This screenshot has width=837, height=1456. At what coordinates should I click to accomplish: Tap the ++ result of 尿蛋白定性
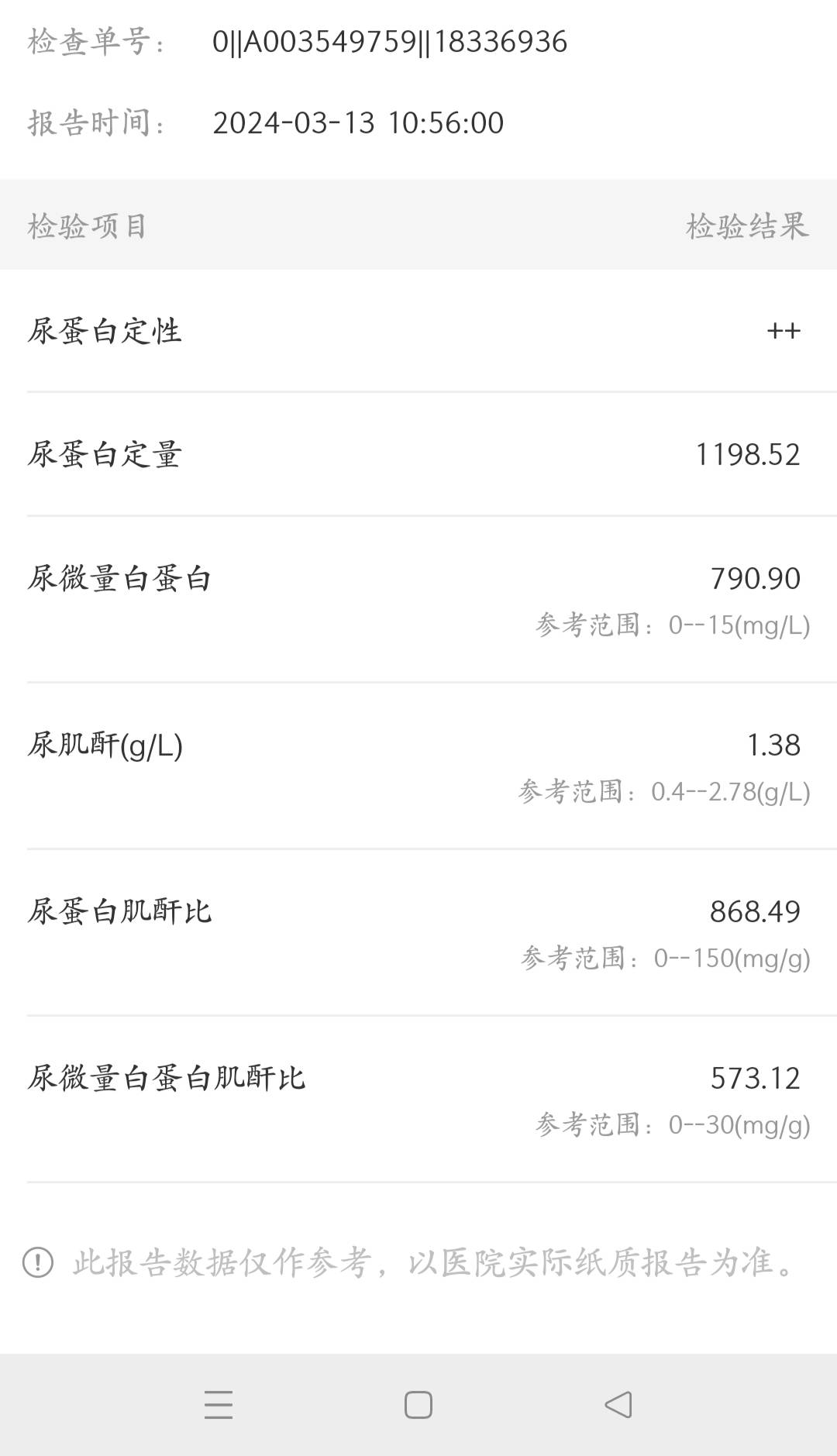point(784,331)
